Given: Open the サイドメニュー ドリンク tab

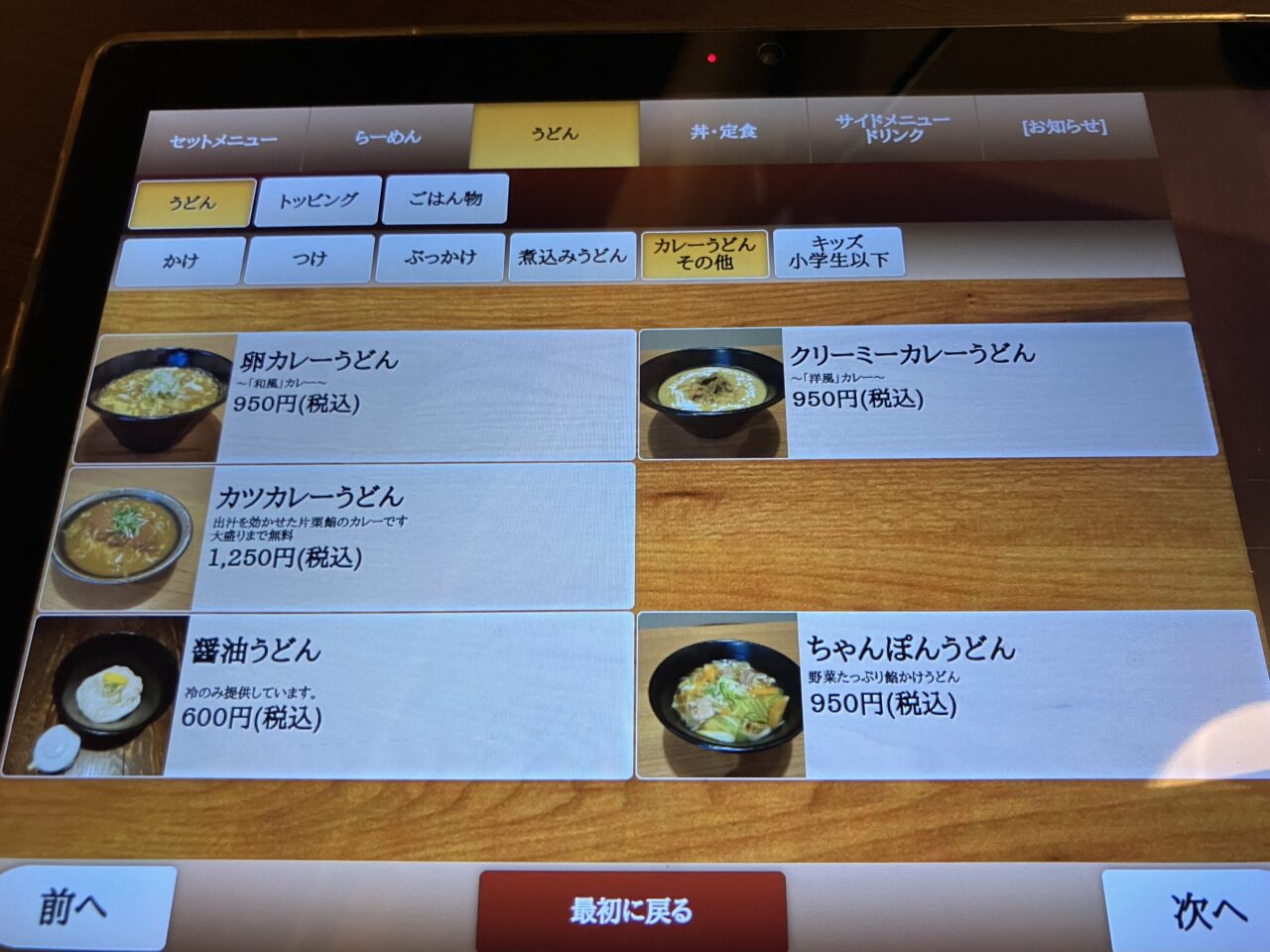Looking at the screenshot, I should [x=892, y=128].
